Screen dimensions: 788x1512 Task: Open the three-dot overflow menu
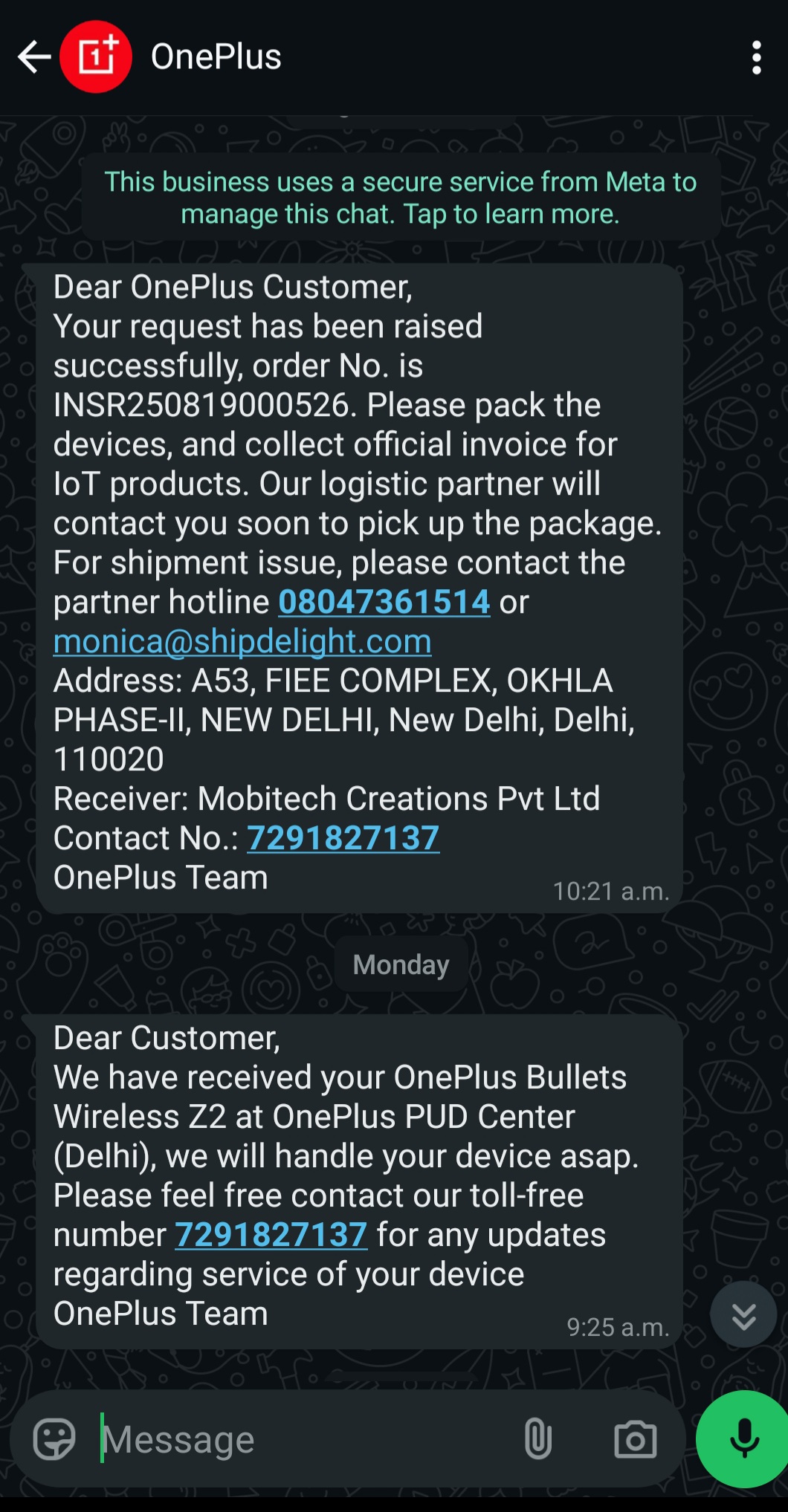[x=756, y=57]
